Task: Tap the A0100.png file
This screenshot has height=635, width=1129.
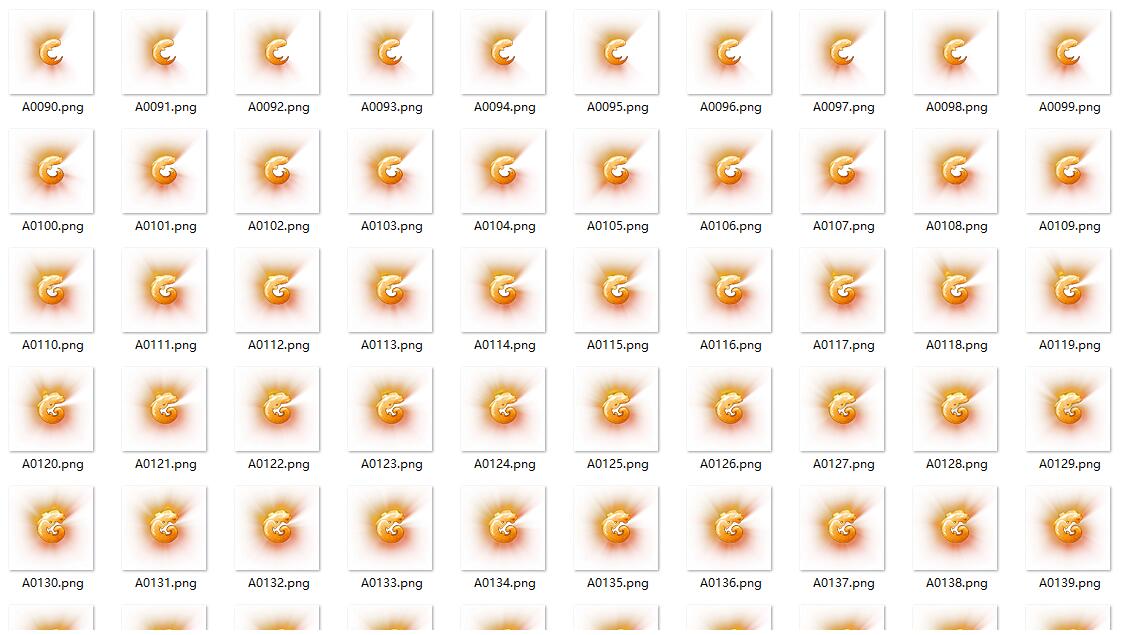Action: tap(51, 171)
